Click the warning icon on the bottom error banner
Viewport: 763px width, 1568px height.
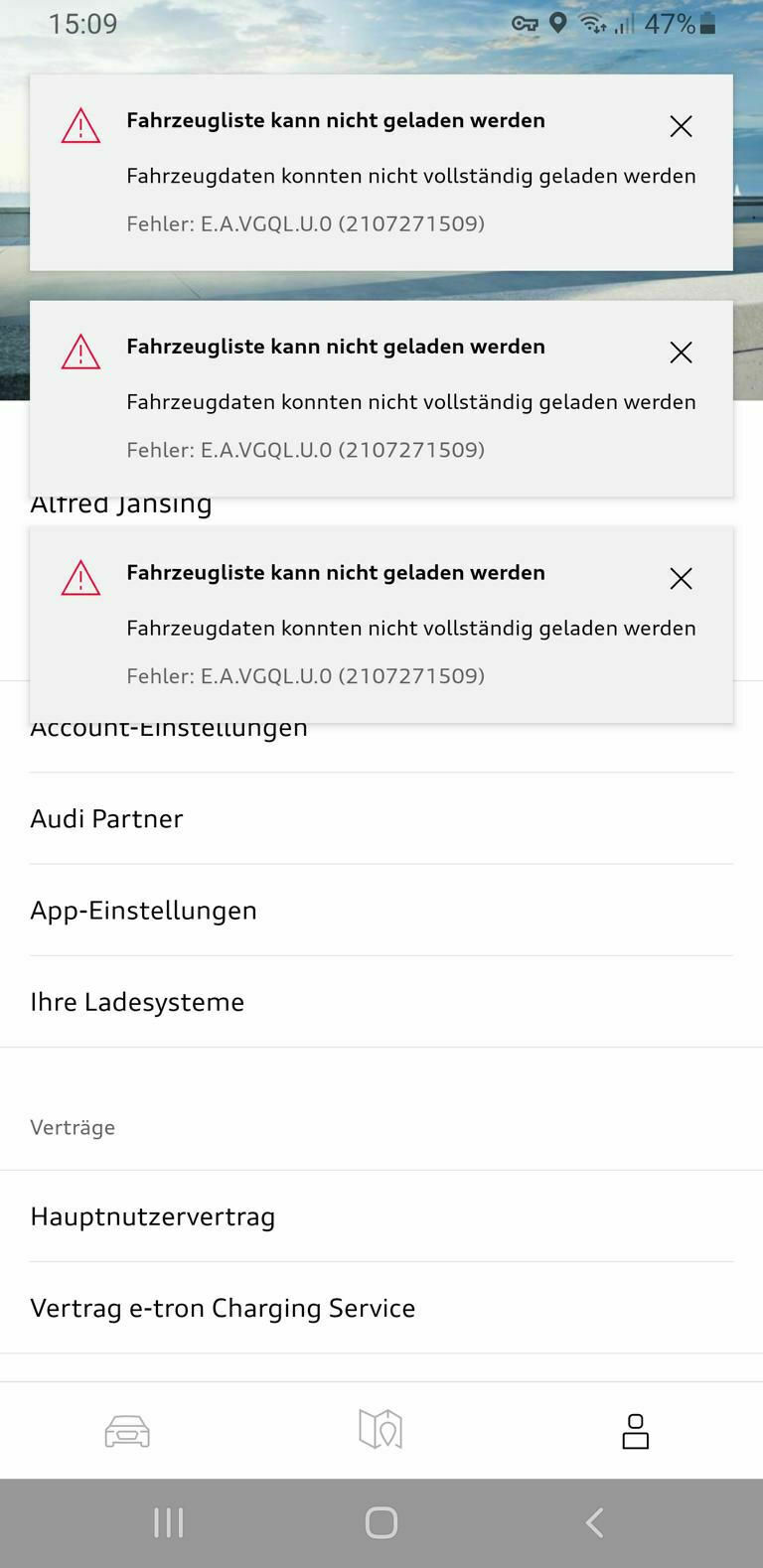(80, 578)
